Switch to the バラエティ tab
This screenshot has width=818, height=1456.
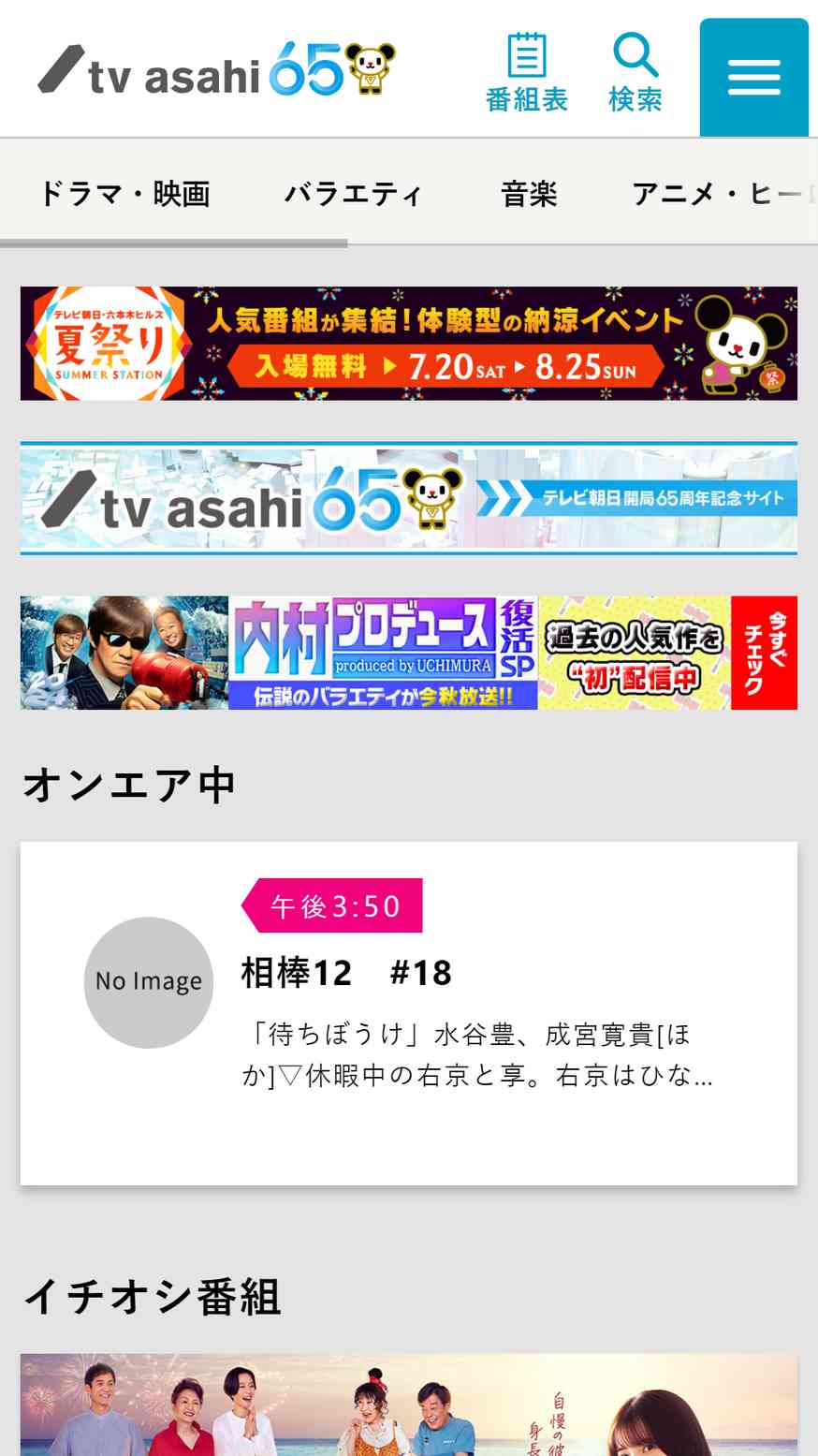[353, 194]
